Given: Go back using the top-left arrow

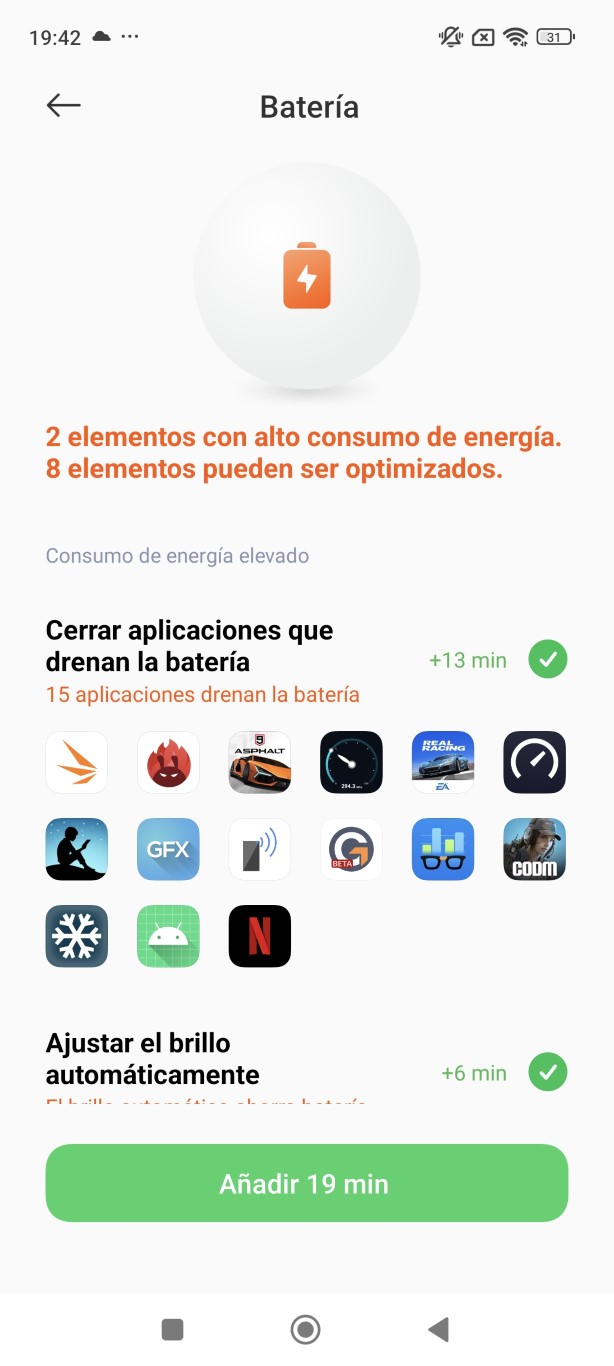Looking at the screenshot, I should [63, 105].
